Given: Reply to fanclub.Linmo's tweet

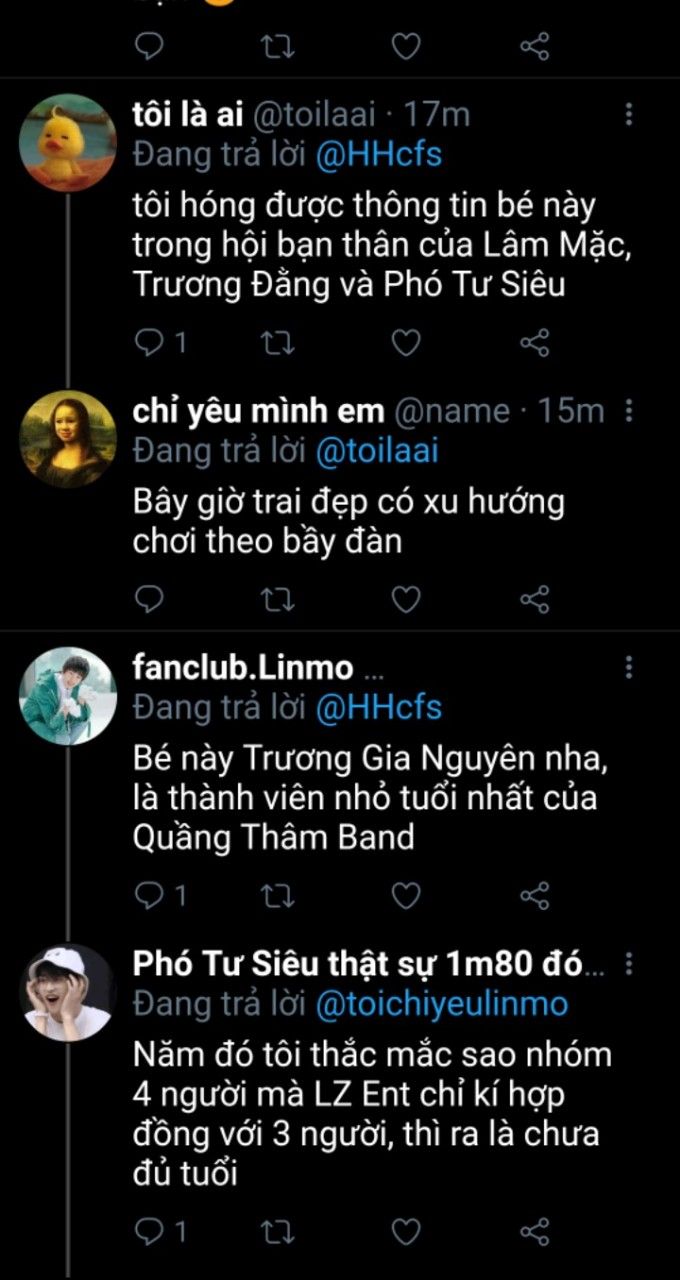Looking at the screenshot, I should pyautogui.click(x=150, y=895).
